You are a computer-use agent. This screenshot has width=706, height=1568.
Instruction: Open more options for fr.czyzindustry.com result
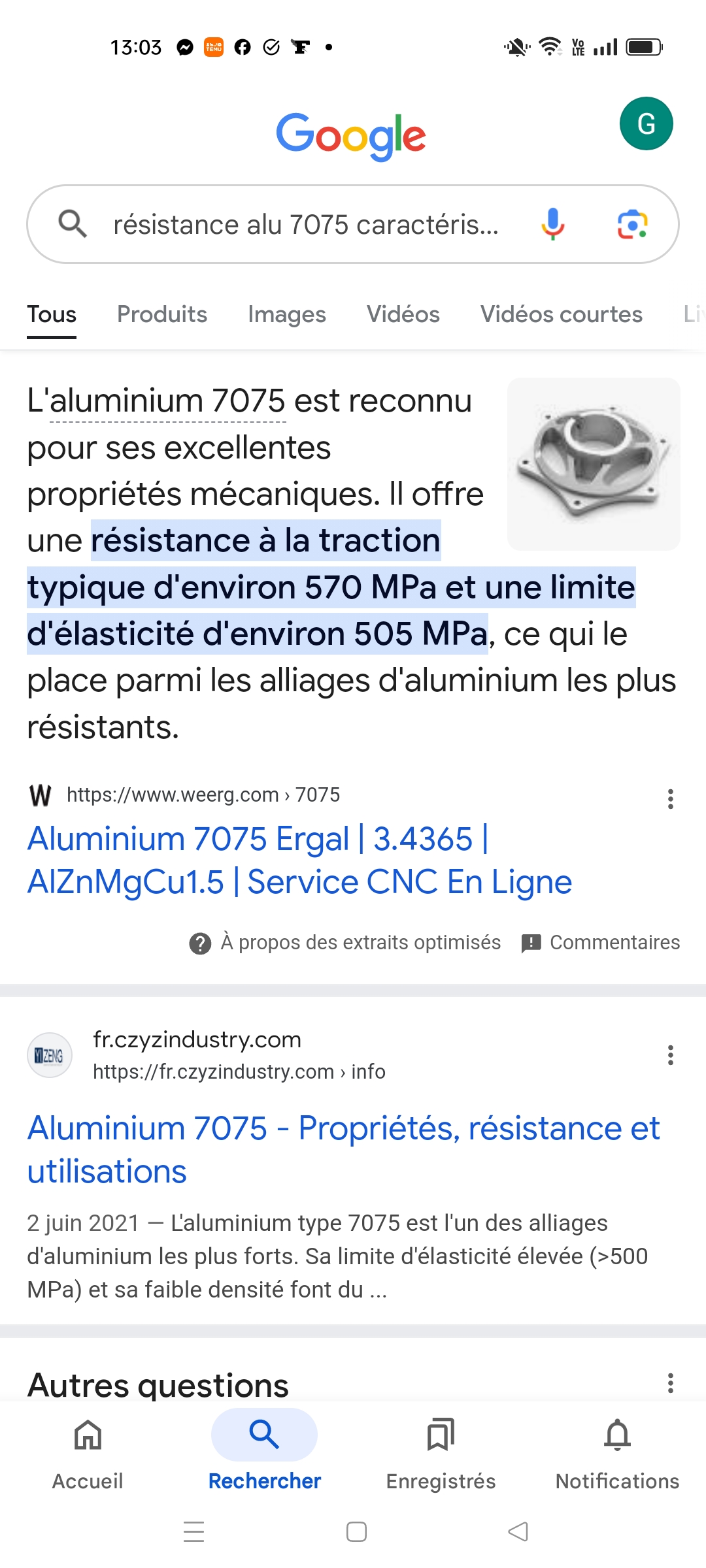point(670,1054)
